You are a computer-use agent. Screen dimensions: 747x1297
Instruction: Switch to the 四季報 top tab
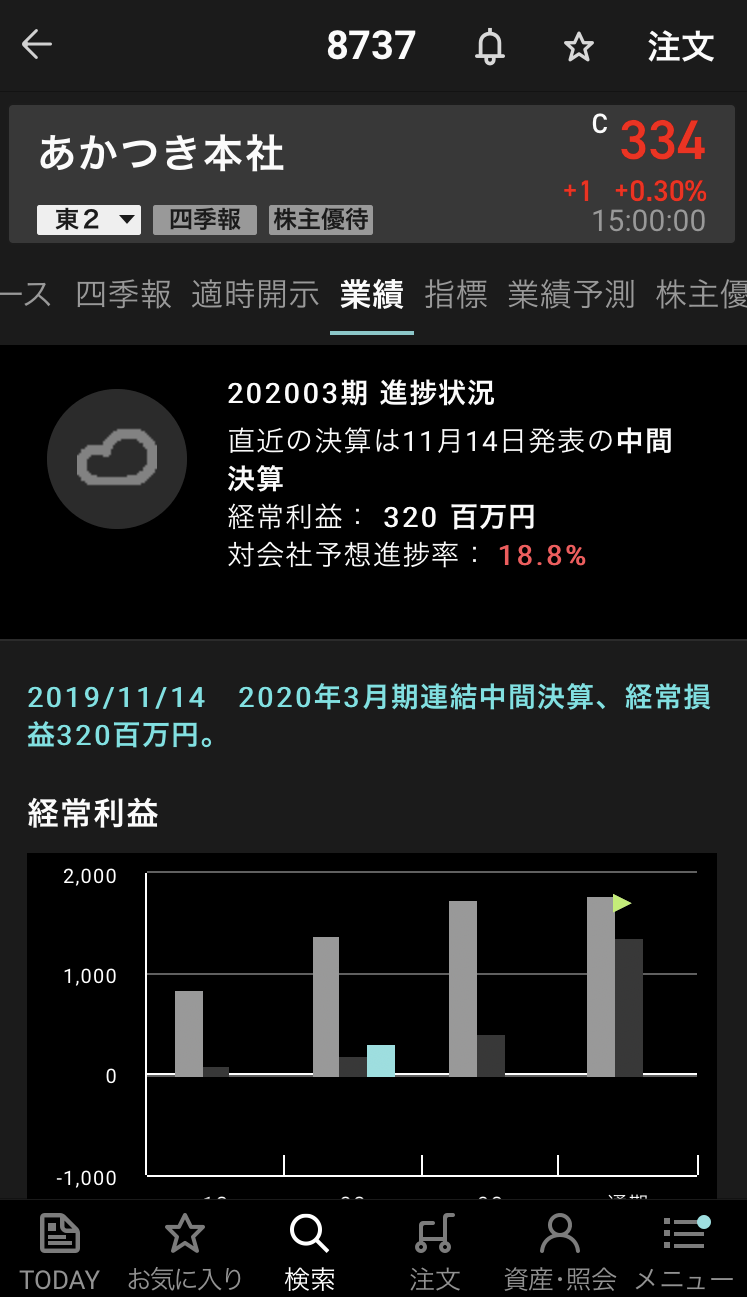[123, 294]
